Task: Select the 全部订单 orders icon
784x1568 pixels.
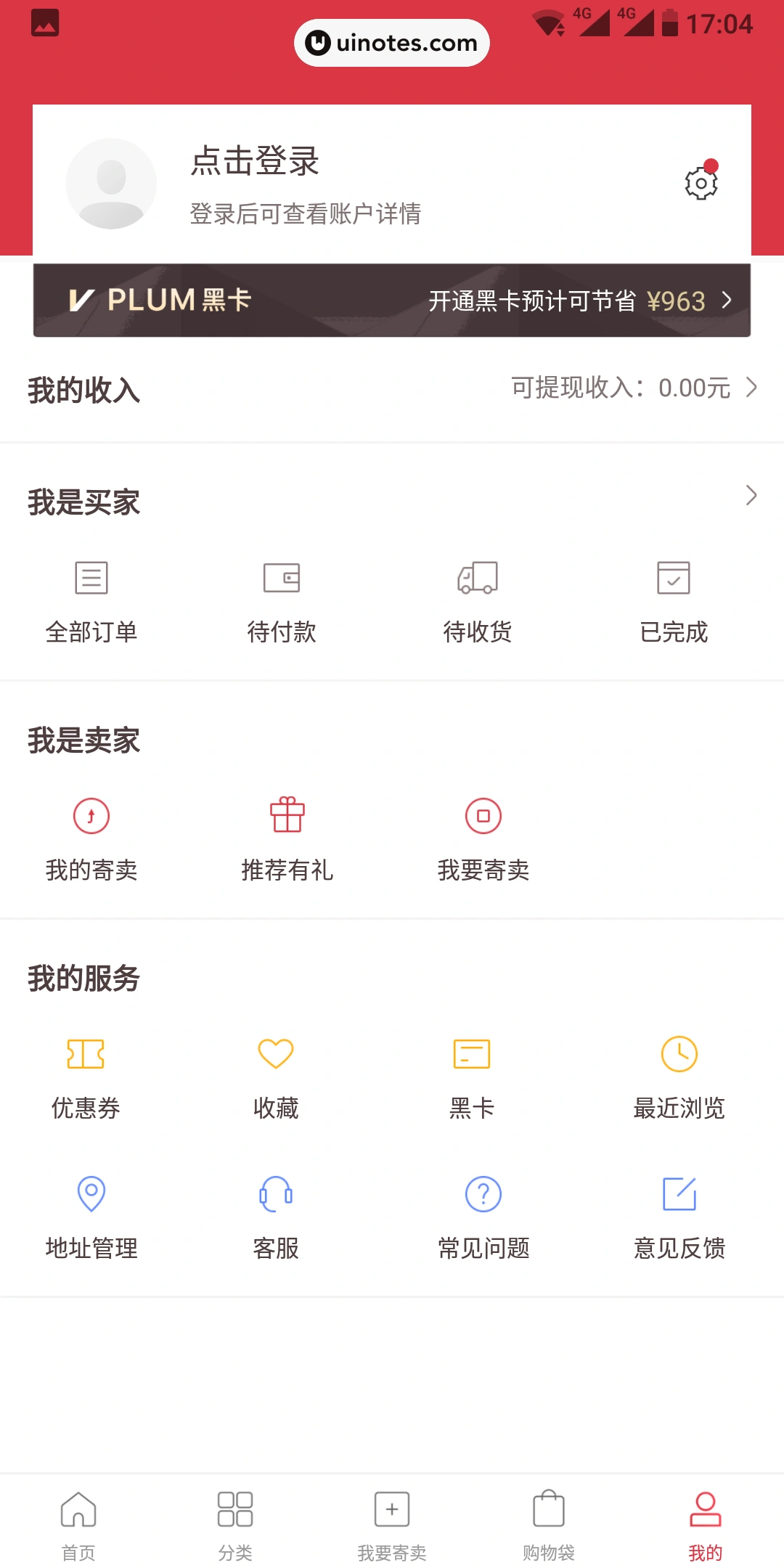Action: (91, 578)
